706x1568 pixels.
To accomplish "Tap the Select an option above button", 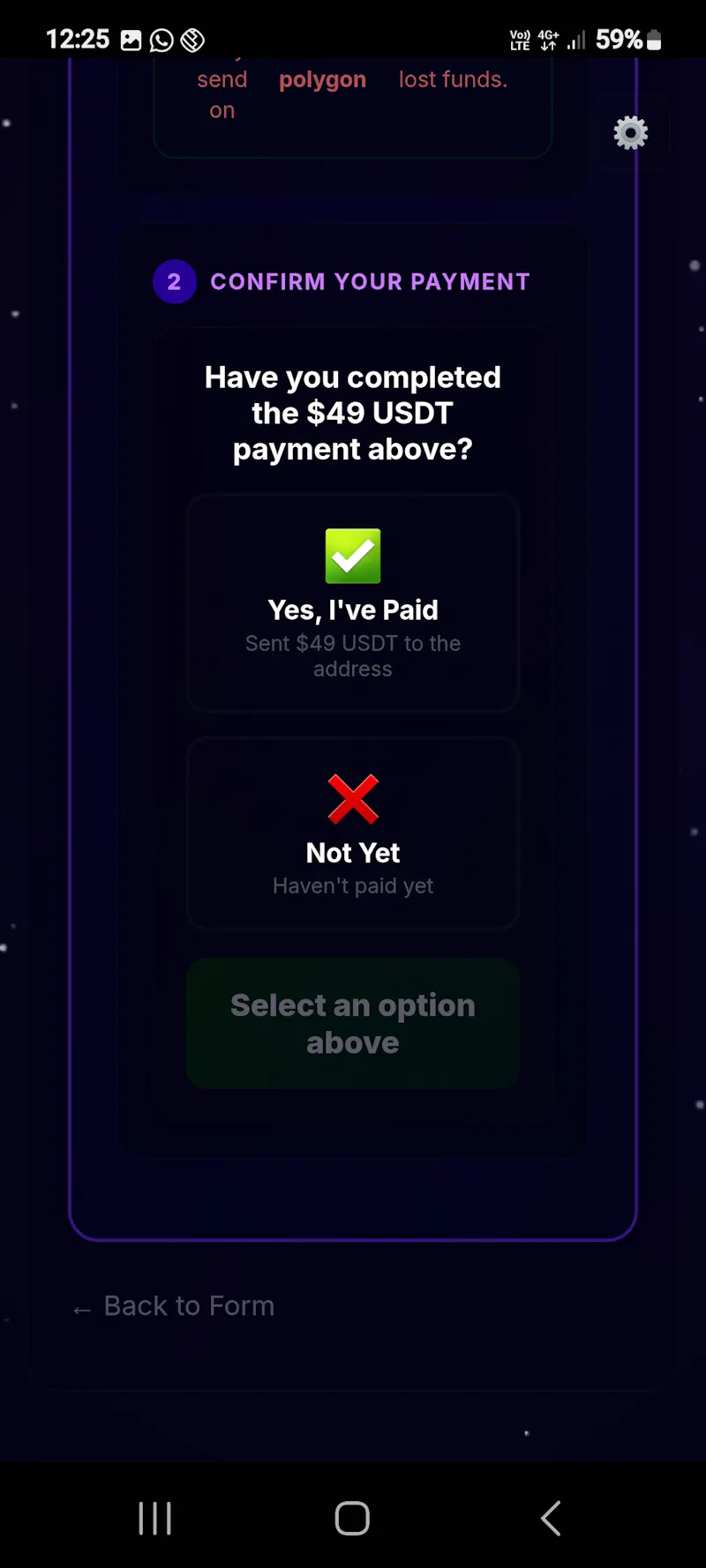I will (353, 1023).
